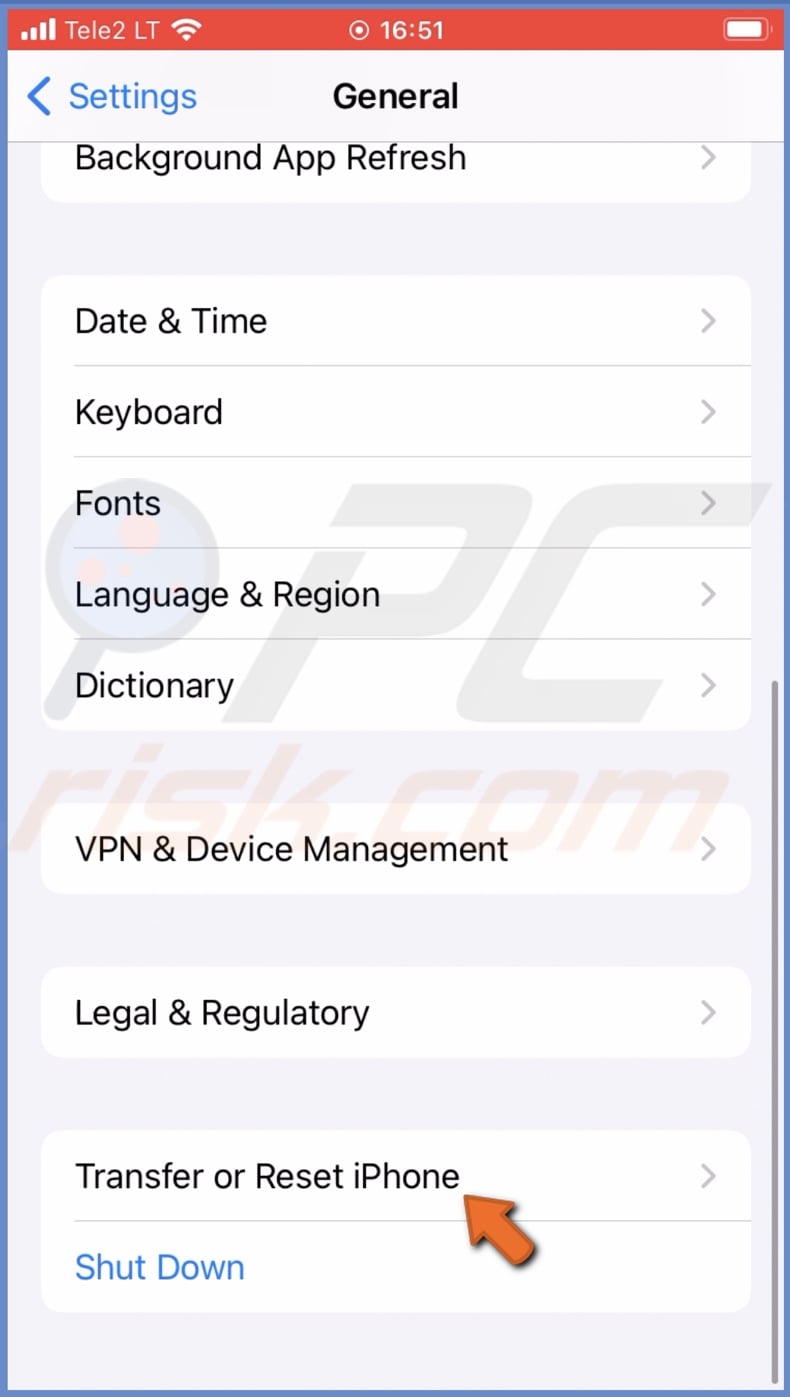The width and height of the screenshot is (790, 1397).
Task: Open the Dictionary settings
Action: (x=395, y=685)
